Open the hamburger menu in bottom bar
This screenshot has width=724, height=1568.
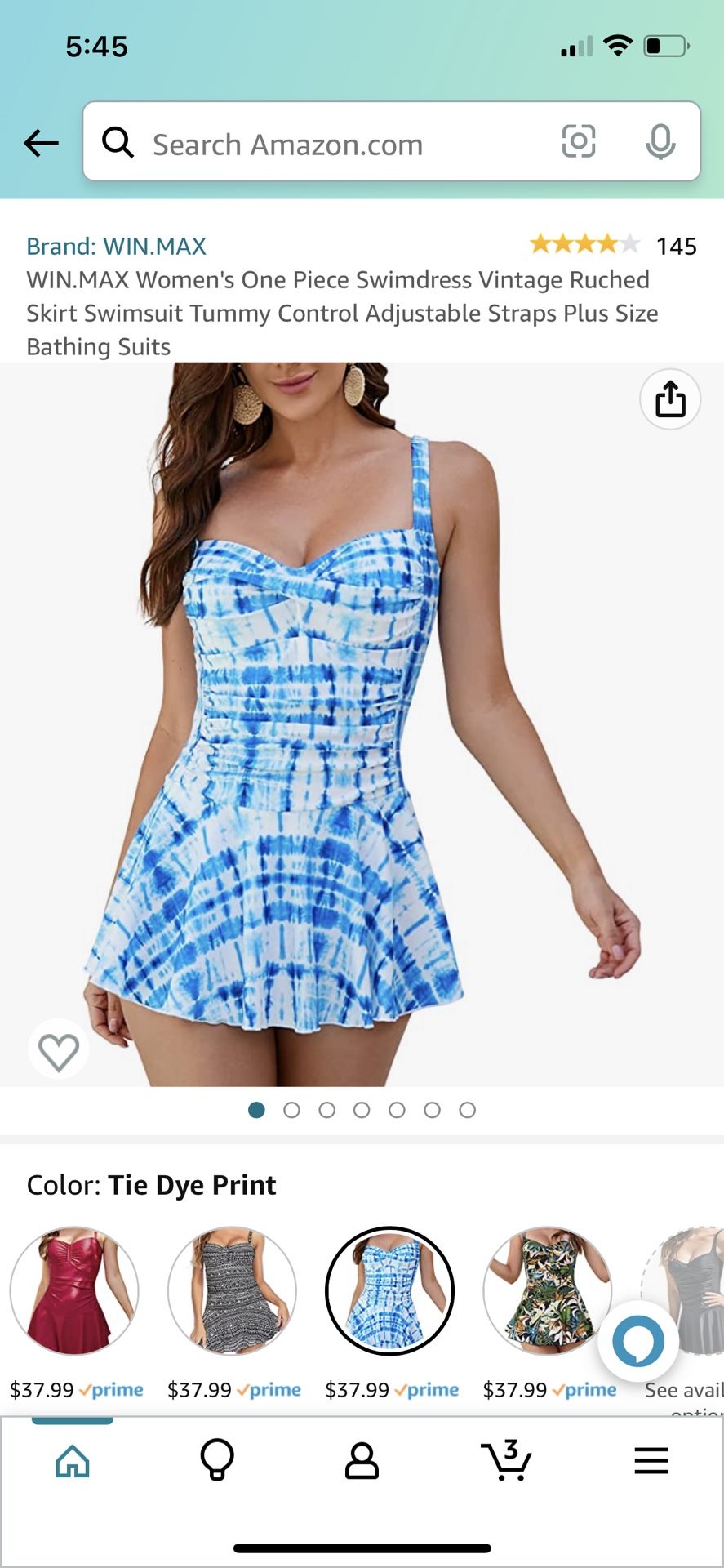click(x=651, y=1462)
